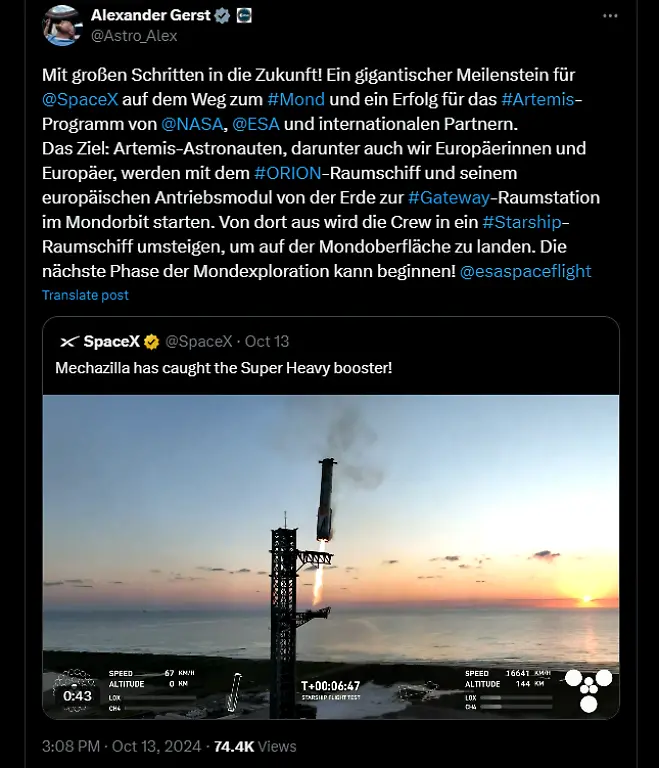Tap Translate post

click(85, 295)
